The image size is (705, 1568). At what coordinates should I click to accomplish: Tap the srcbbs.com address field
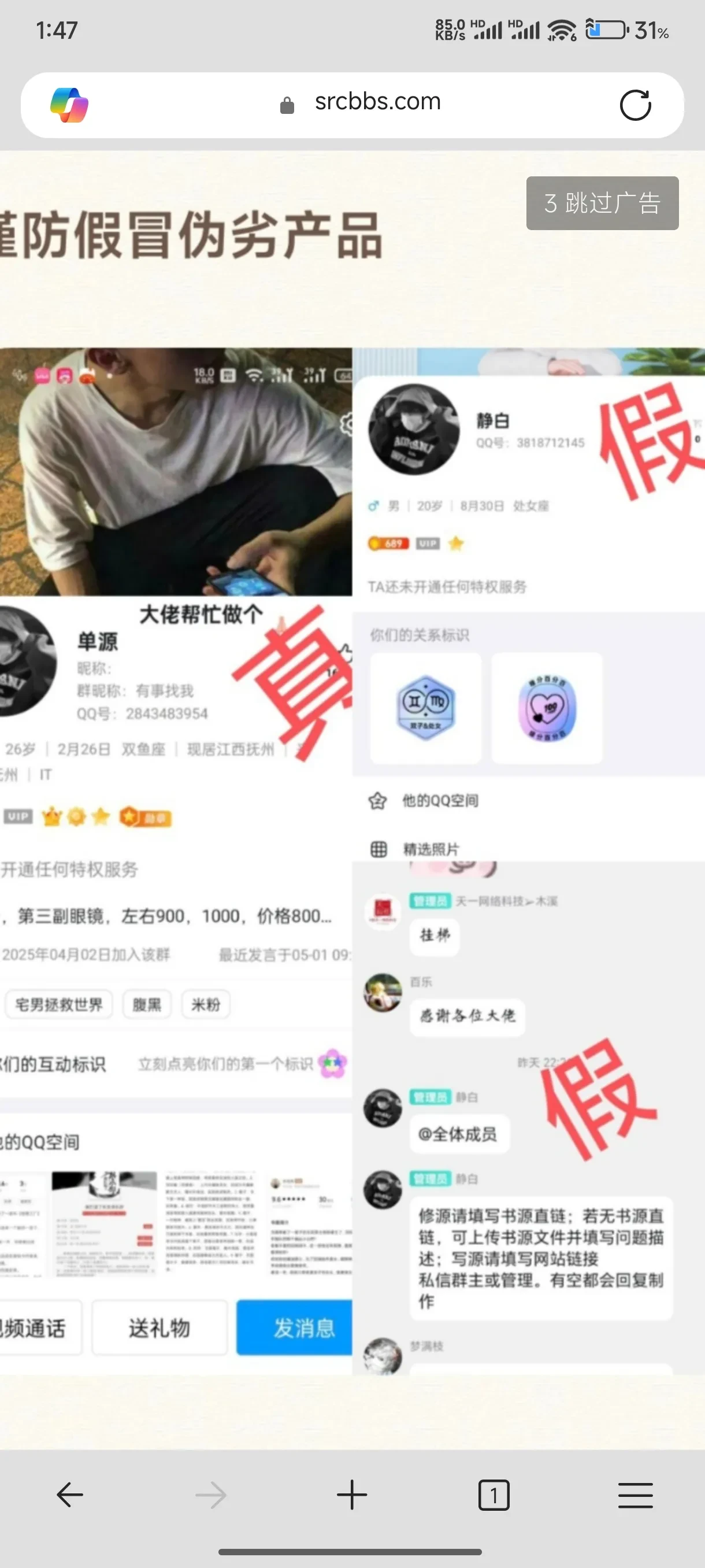[377, 102]
